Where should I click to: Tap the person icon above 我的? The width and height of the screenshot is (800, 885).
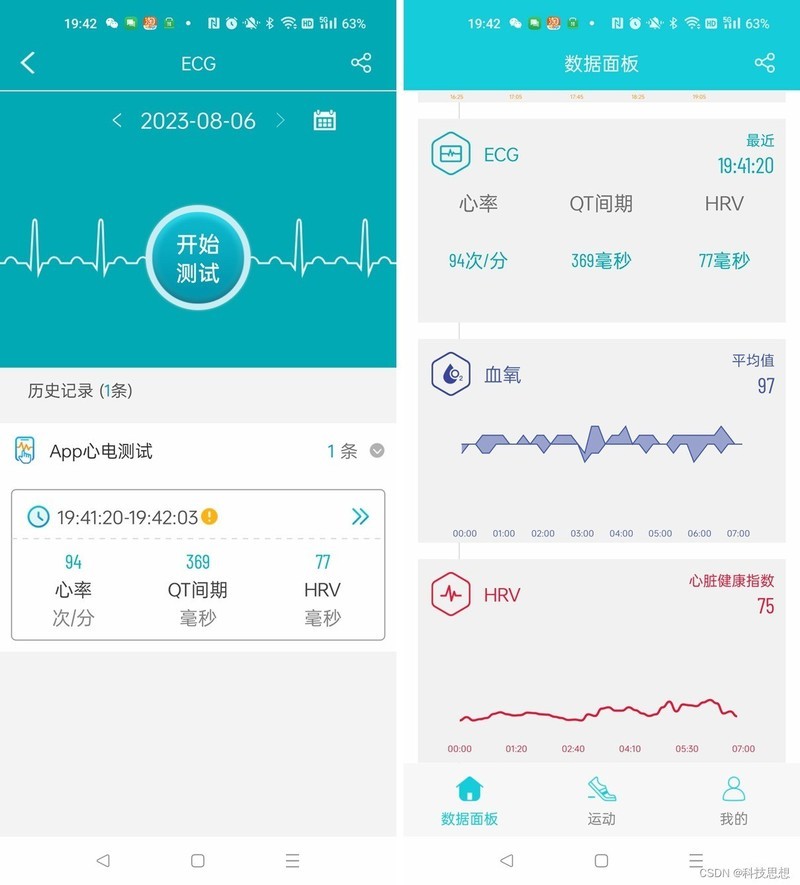pos(733,788)
